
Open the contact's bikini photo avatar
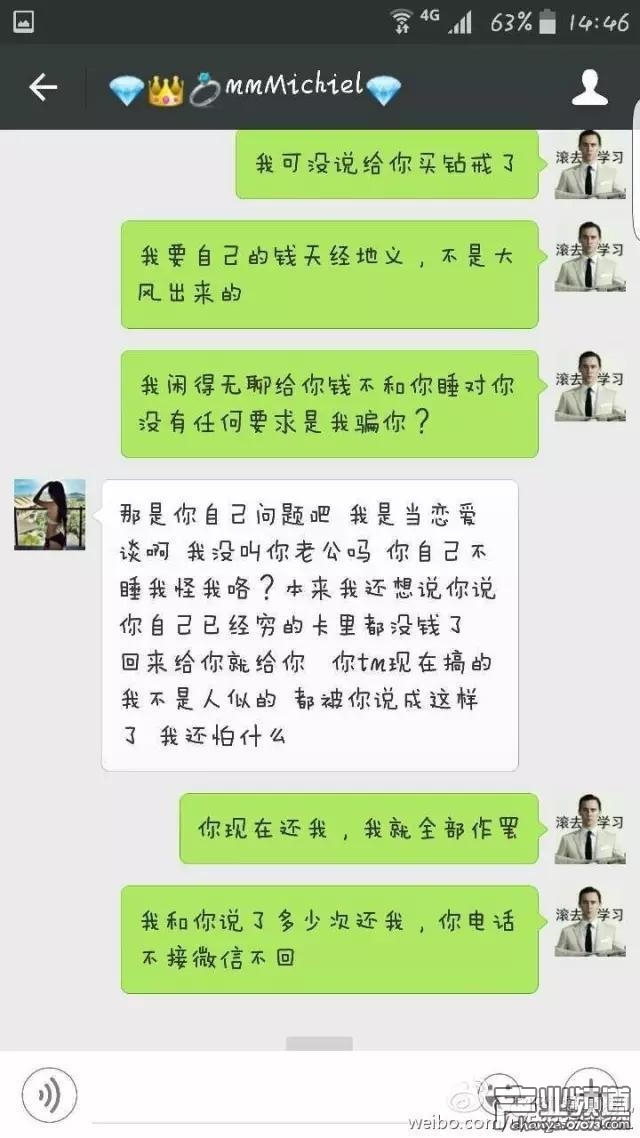(x=49, y=514)
